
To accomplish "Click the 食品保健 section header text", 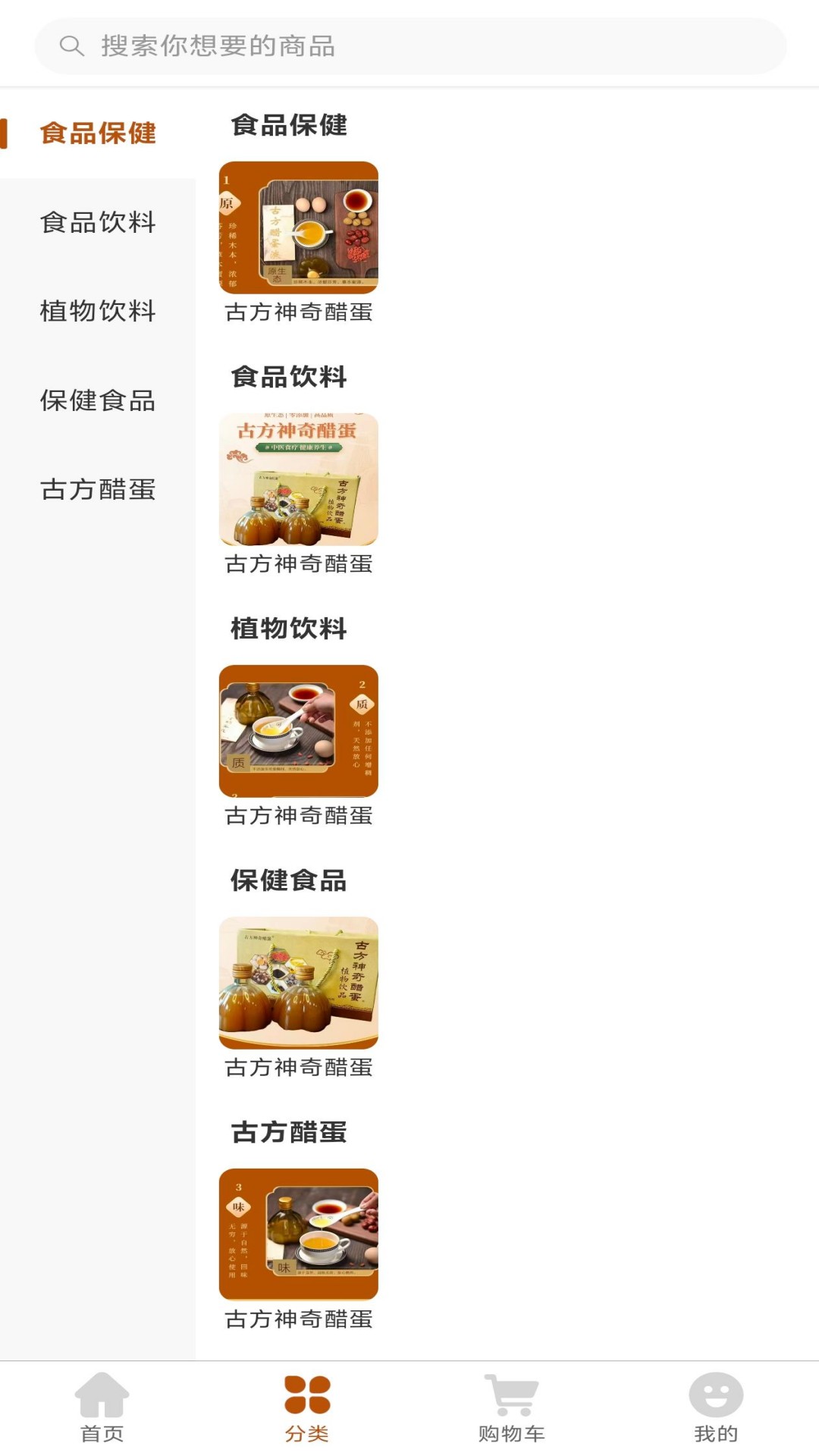I will tap(287, 126).
